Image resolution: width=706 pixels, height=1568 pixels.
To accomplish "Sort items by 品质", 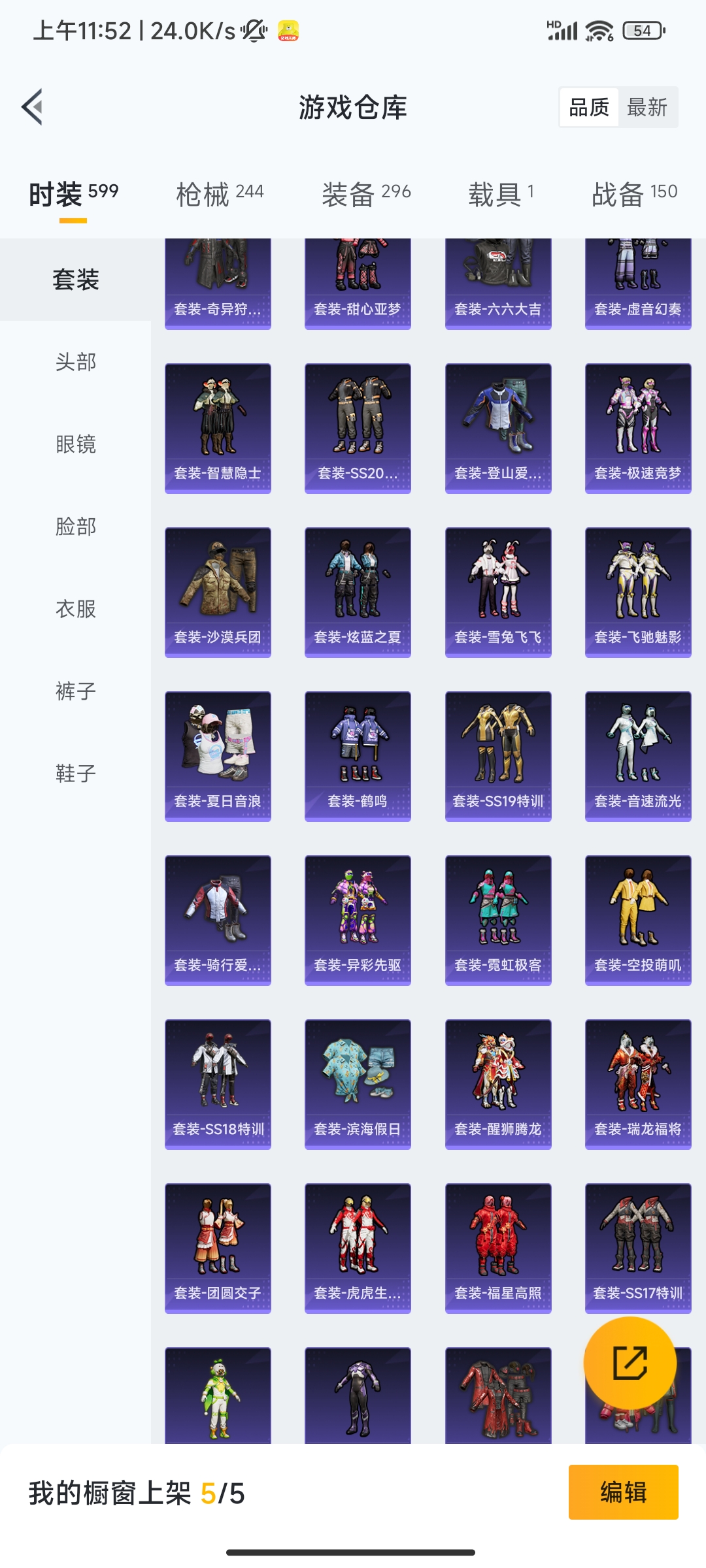I will [x=589, y=107].
